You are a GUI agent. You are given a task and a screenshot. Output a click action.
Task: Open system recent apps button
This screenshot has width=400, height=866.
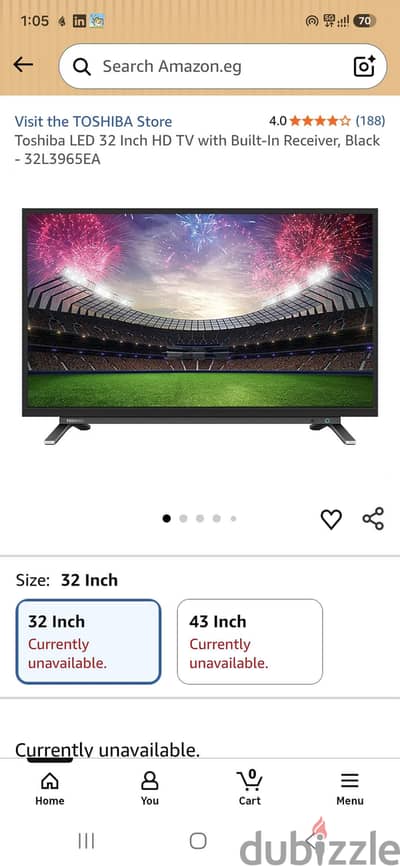[86, 841]
